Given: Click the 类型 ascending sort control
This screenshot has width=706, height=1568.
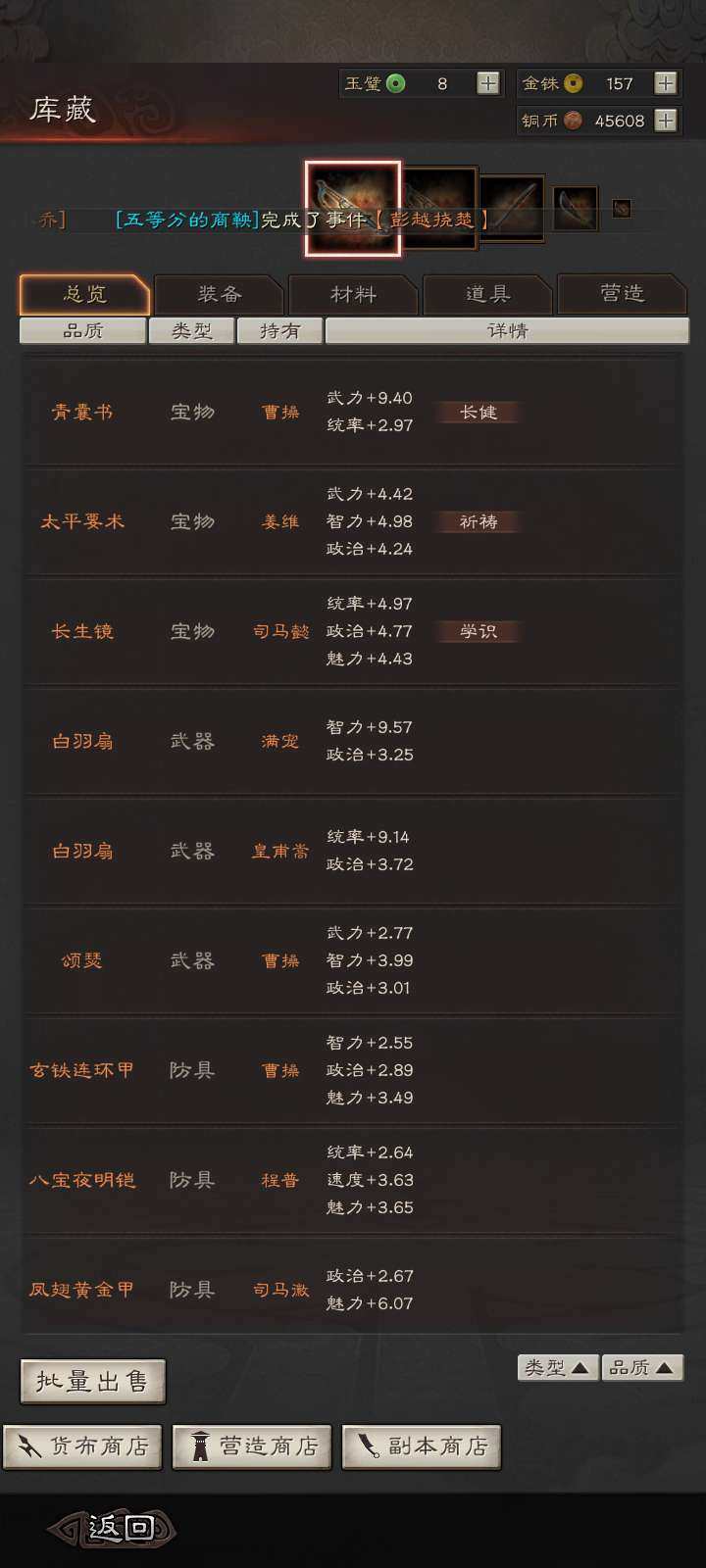Looking at the screenshot, I should point(558,1366).
